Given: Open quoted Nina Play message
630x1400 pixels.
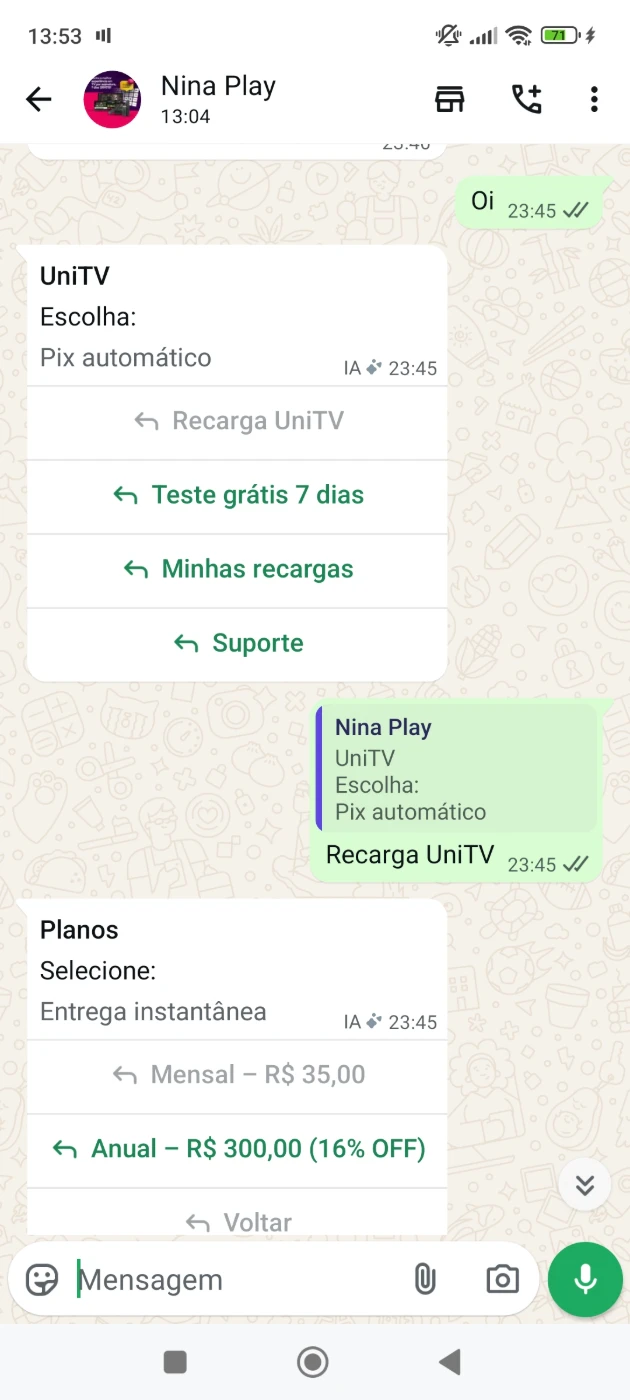Looking at the screenshot, I should [x=456, y=769].
